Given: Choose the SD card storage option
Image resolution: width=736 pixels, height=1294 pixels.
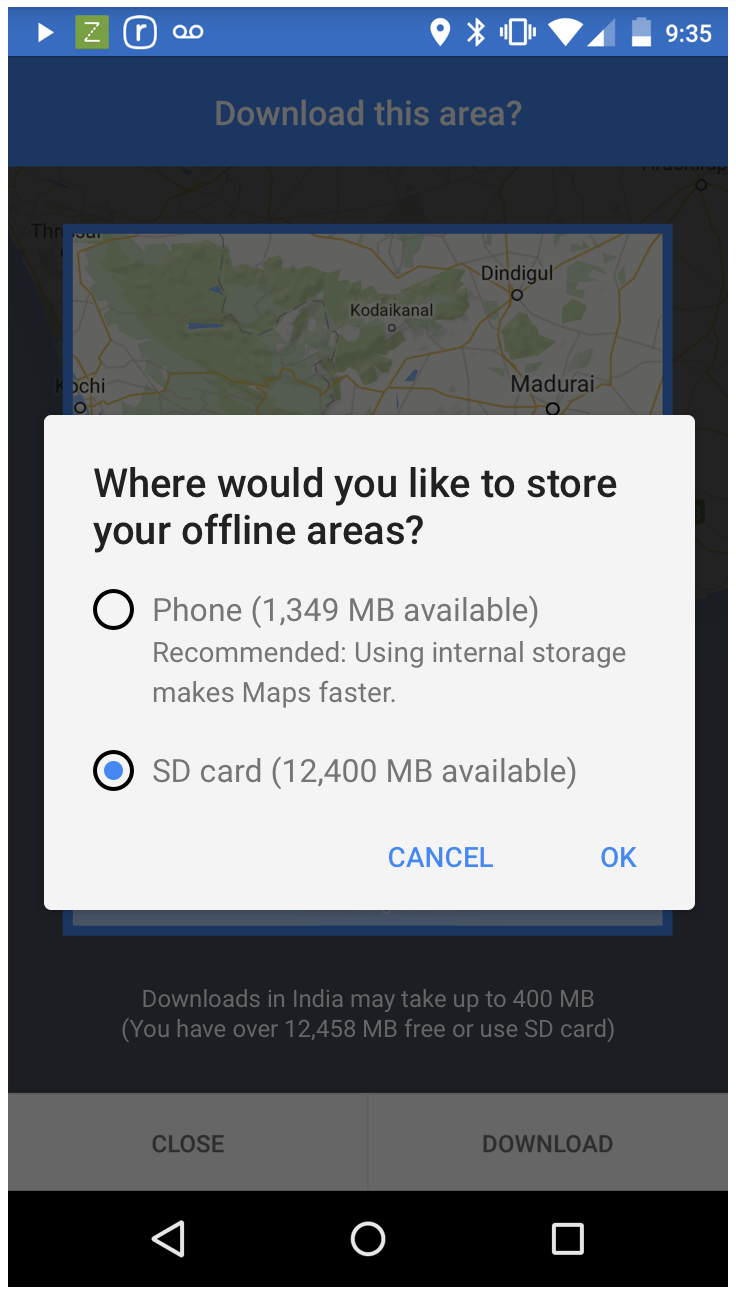Looking at the screenshot, I should [x=113, y=770].
